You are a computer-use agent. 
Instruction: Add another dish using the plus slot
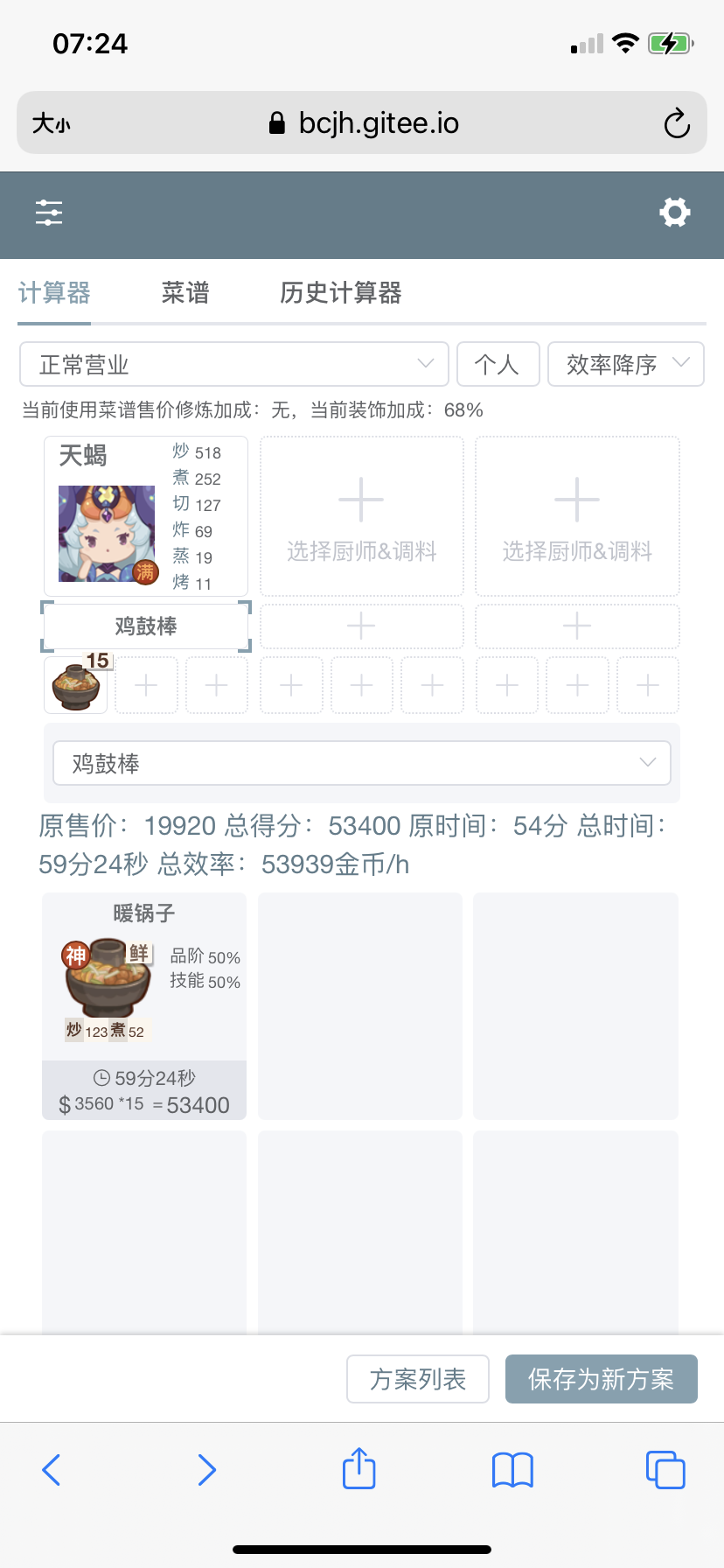point(145,685)
